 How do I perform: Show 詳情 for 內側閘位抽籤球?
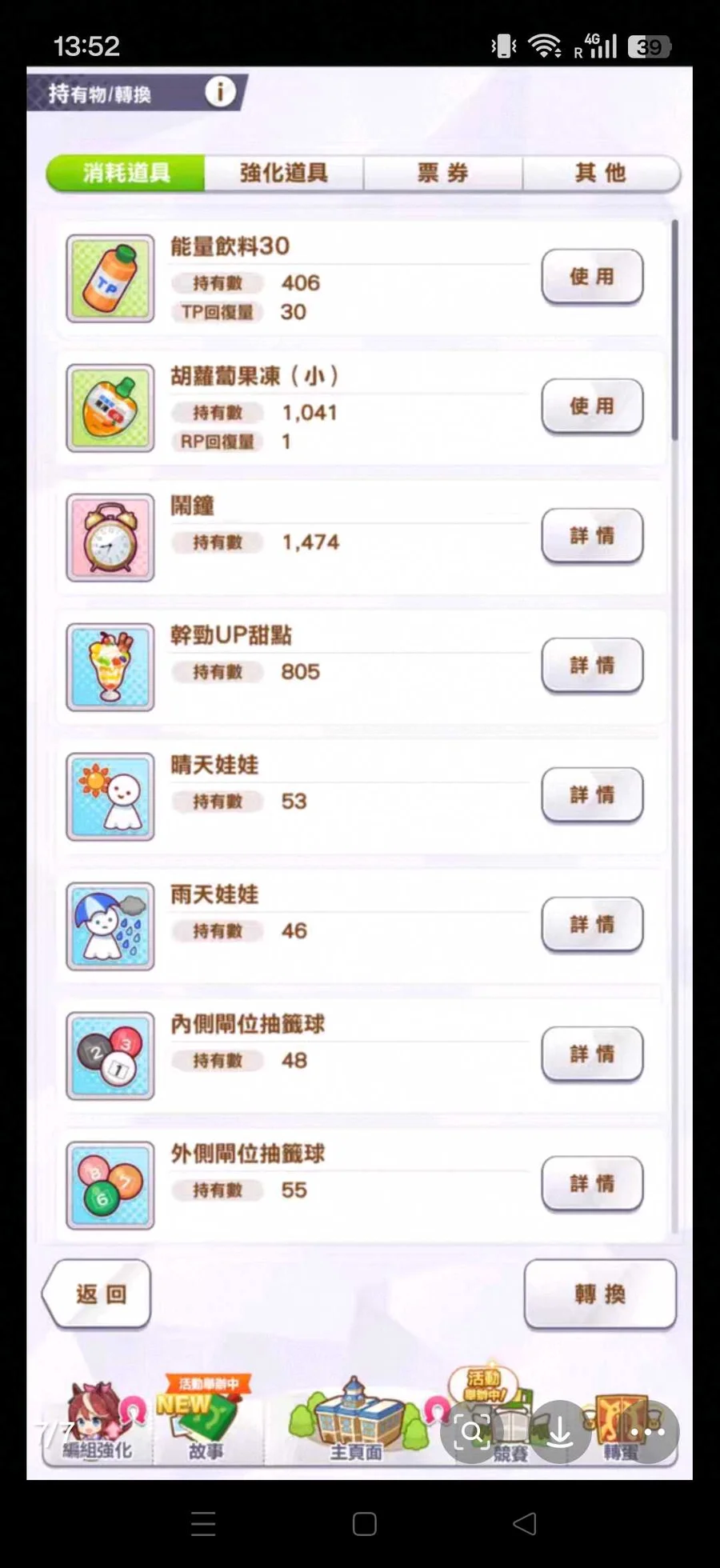592,1054
